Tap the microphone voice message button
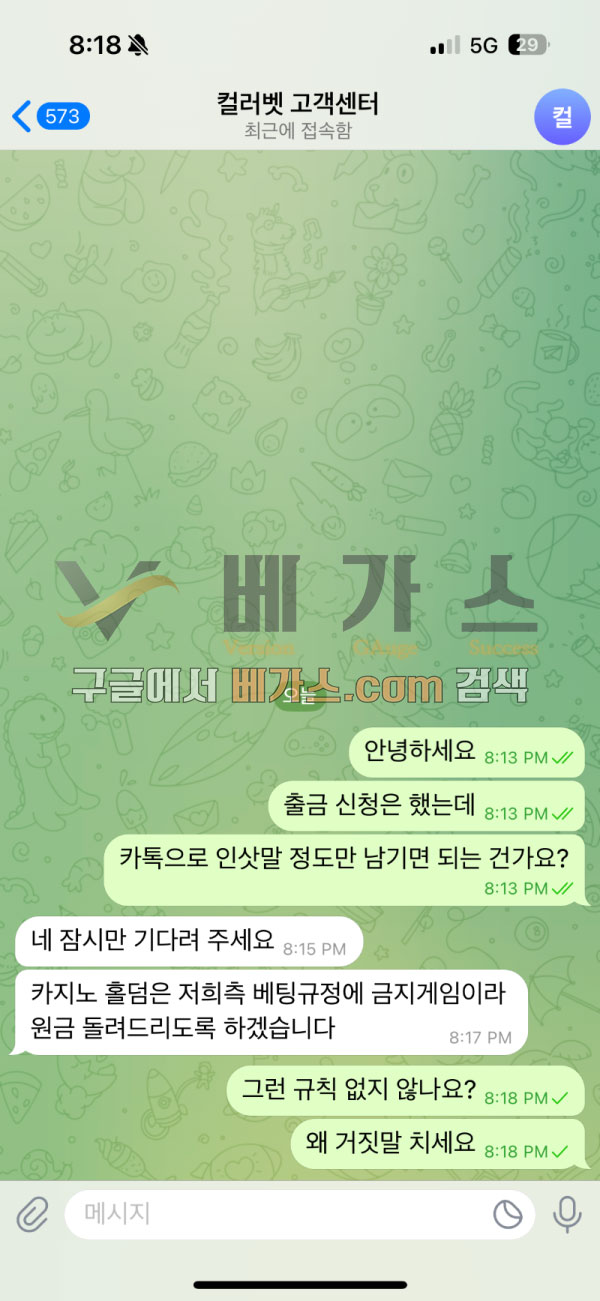600x1301 pixels. coord(567,1215)
